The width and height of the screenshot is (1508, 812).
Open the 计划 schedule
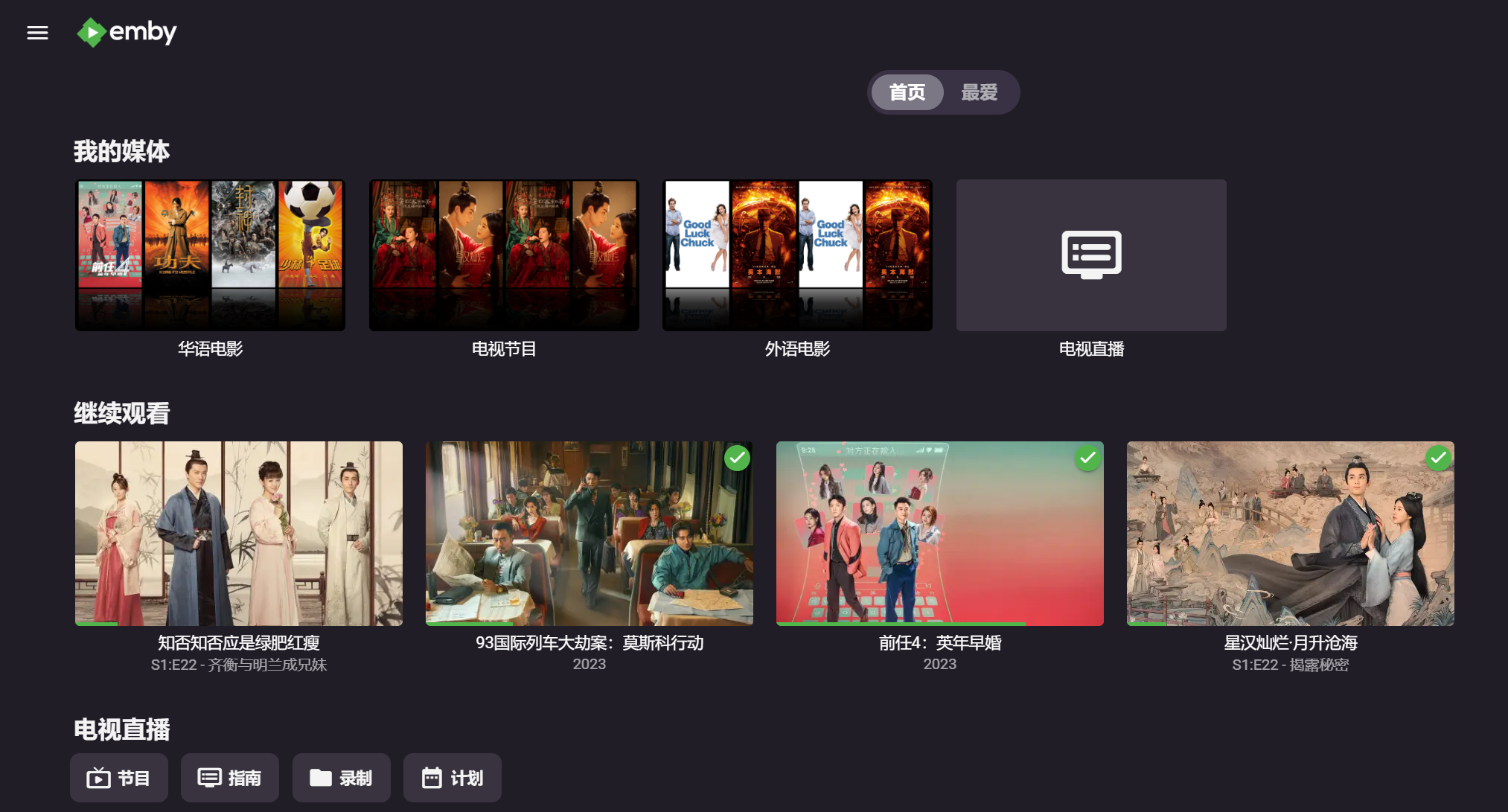(x=453, y=778)
